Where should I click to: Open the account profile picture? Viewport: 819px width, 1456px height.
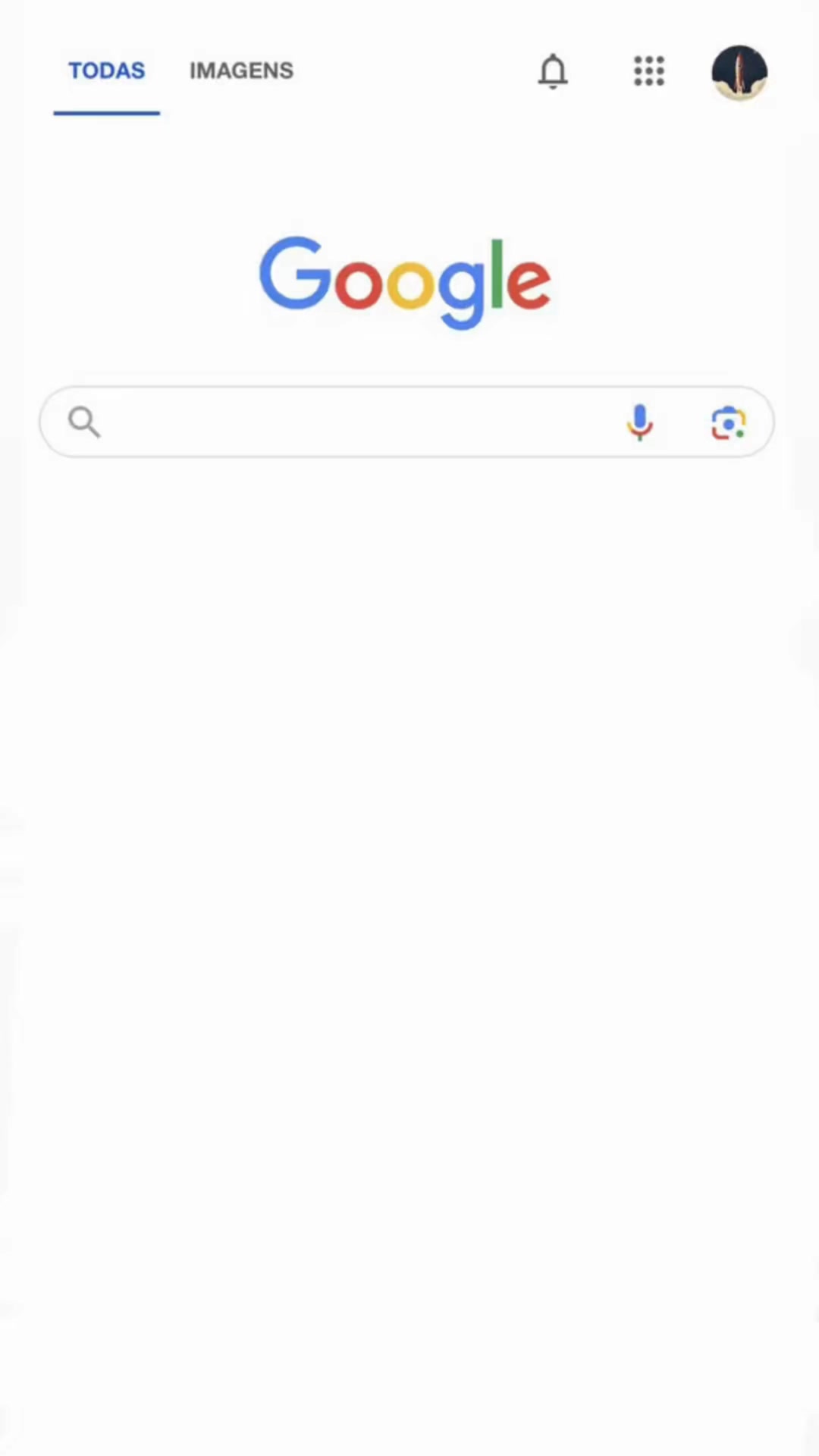(x=739, y=72)
